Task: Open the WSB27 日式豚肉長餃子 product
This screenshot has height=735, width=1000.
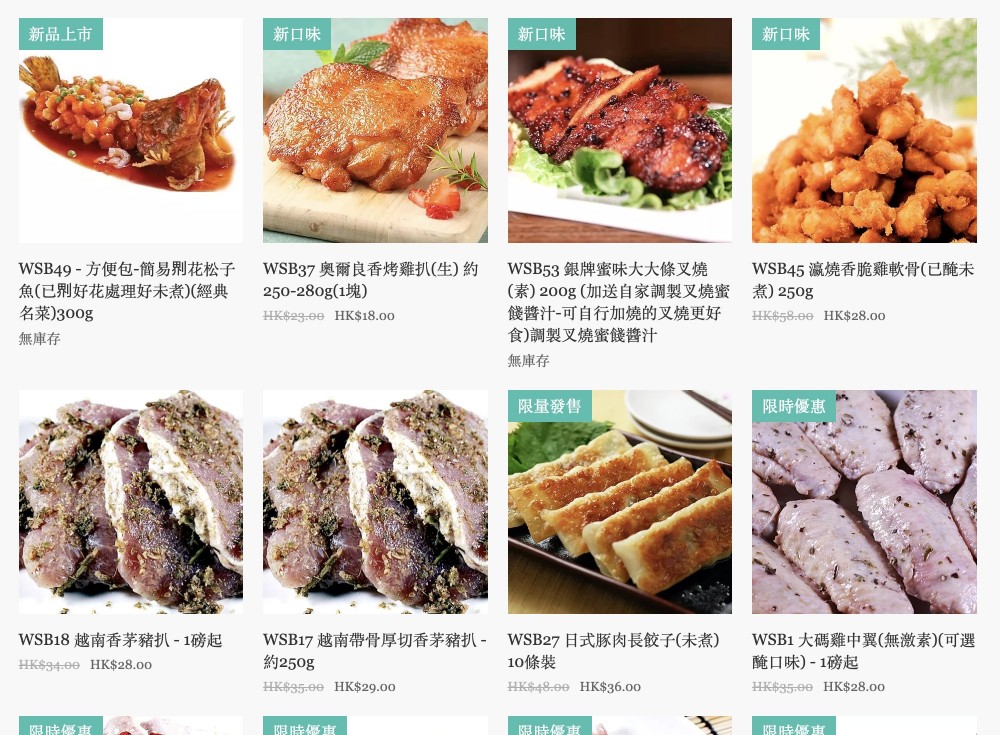Action: pyautogui.click(x=619, y=502)
